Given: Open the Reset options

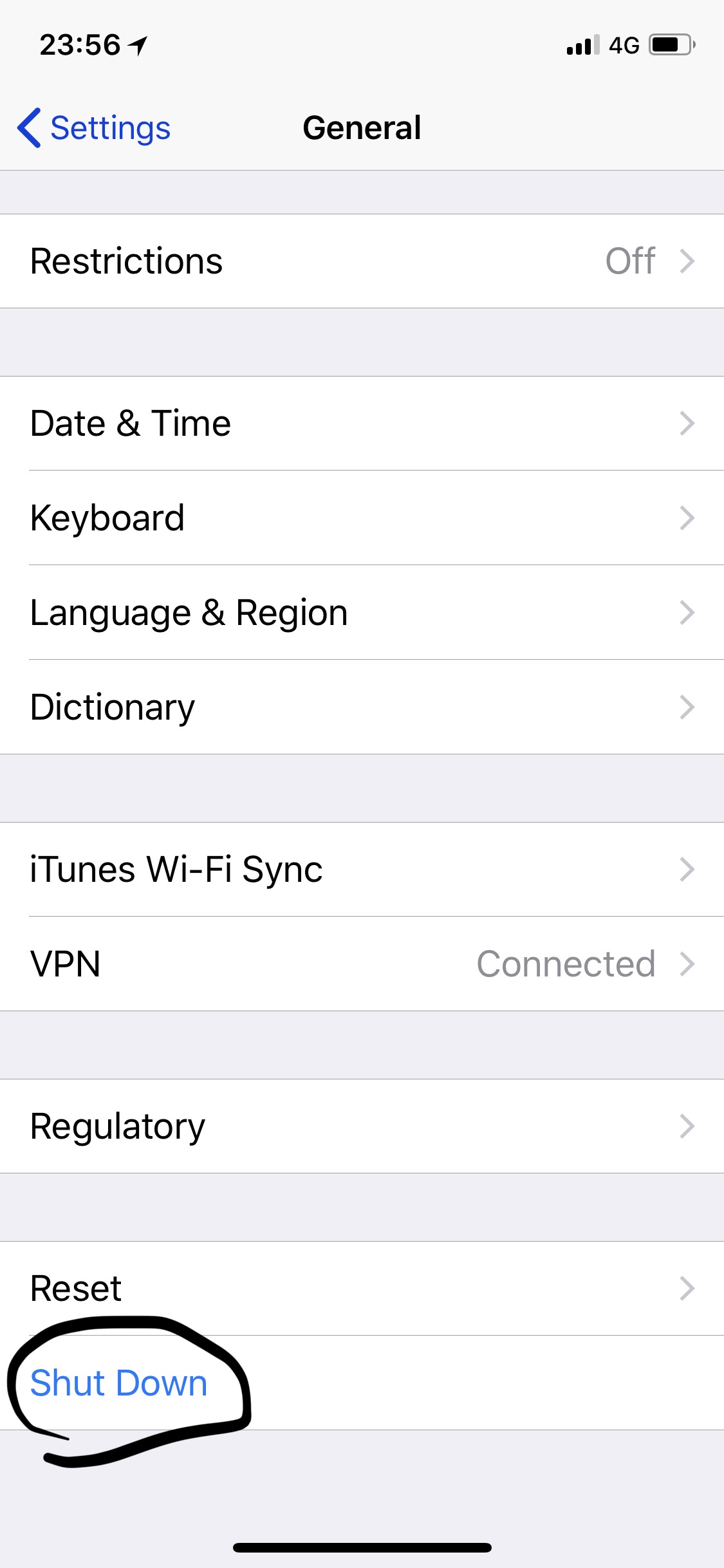Looking at the screenshot, I should click(362, 1289).
